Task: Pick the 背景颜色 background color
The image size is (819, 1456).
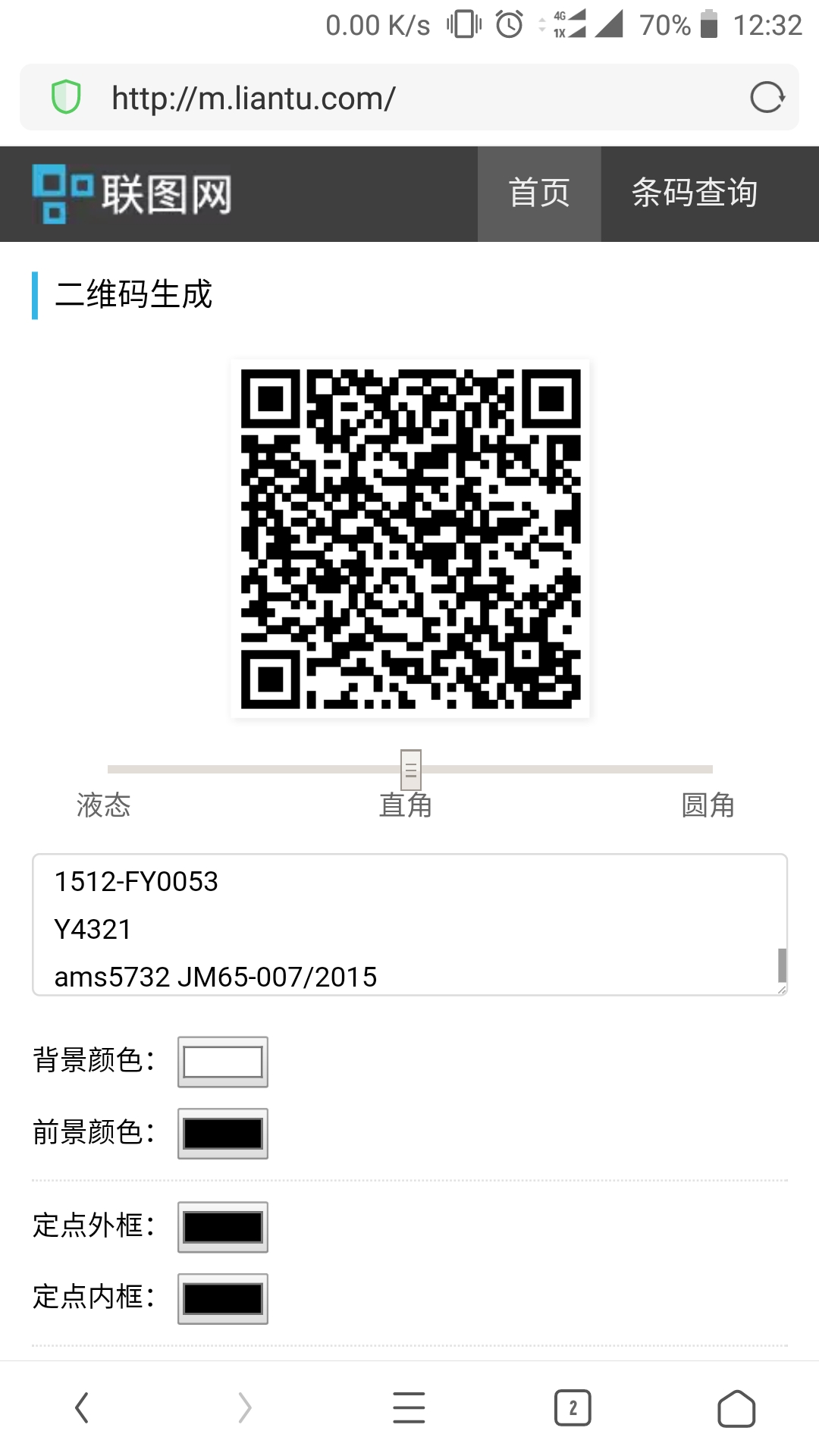Action: [223, 1062]
